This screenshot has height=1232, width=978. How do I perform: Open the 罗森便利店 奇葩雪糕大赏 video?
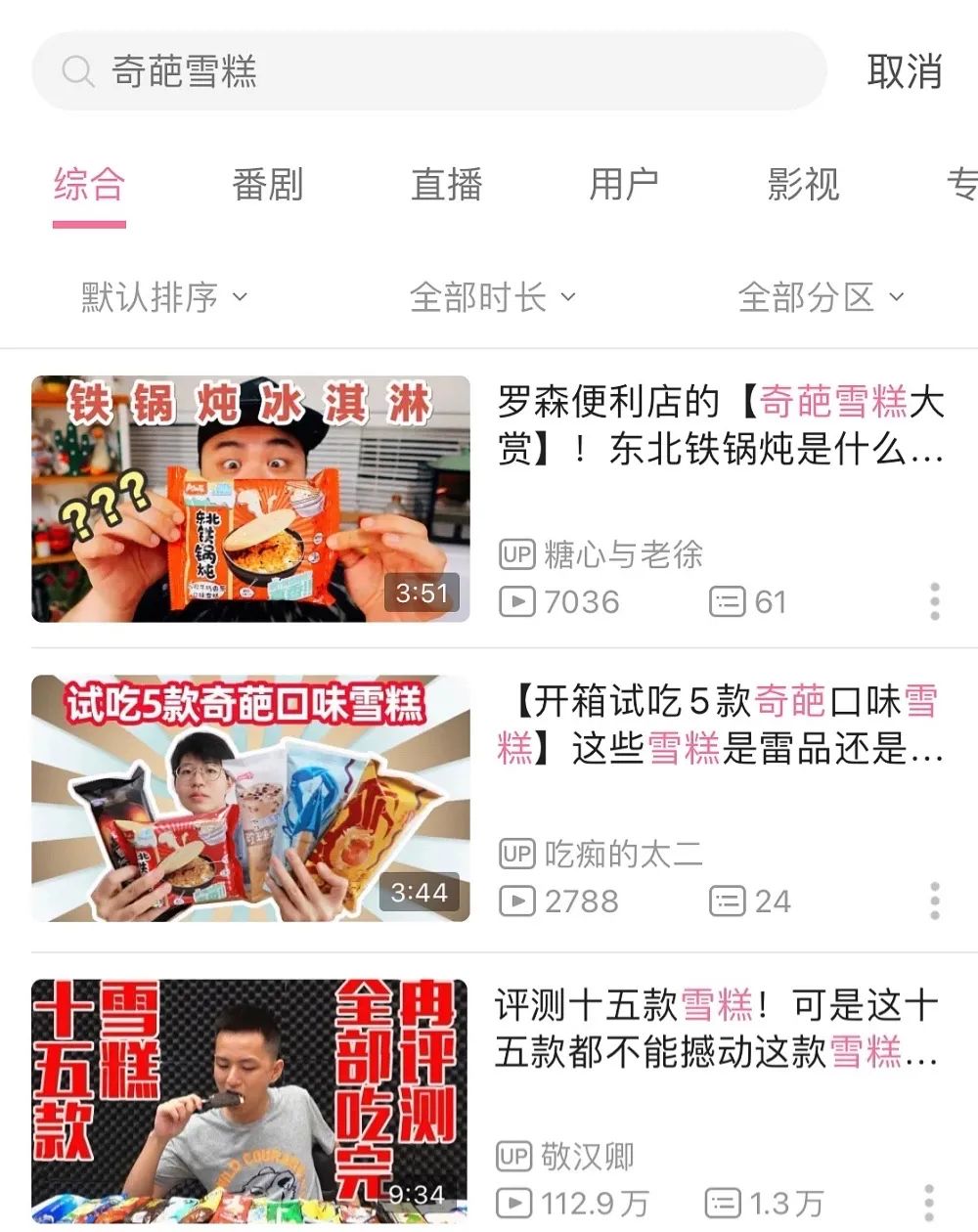coord(720,425)
